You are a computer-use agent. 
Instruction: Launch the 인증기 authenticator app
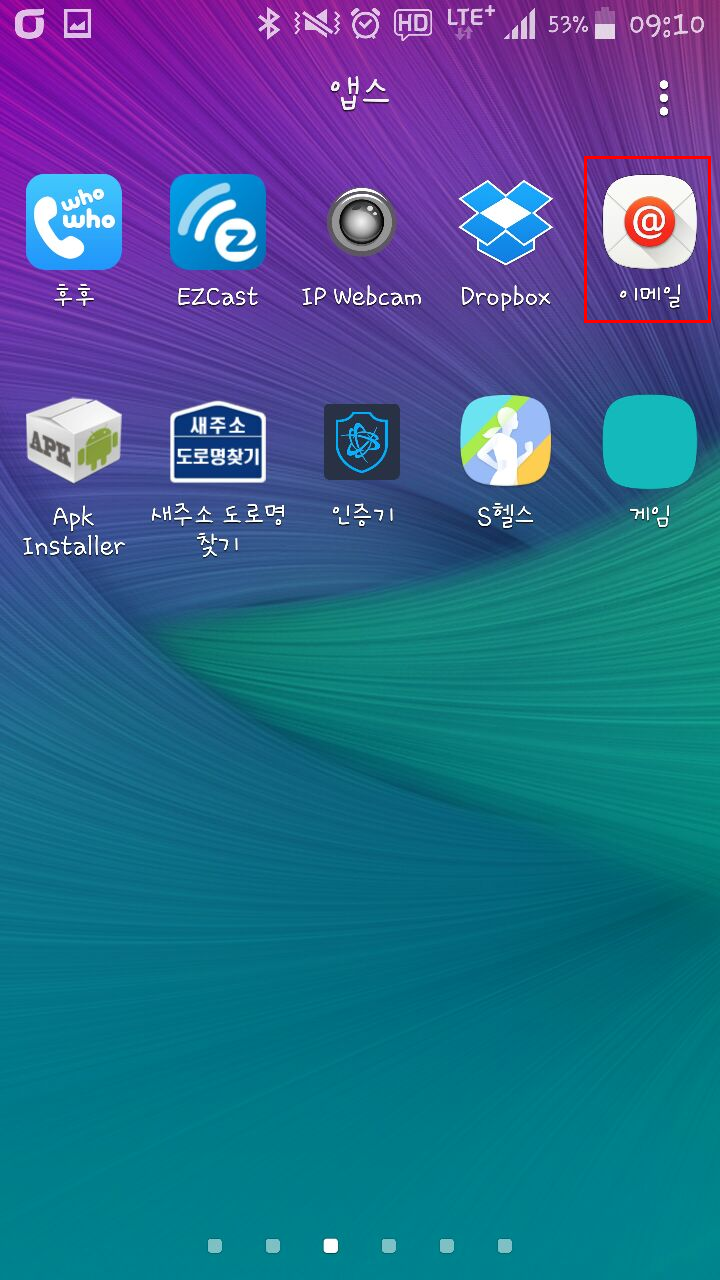[362, 442]
